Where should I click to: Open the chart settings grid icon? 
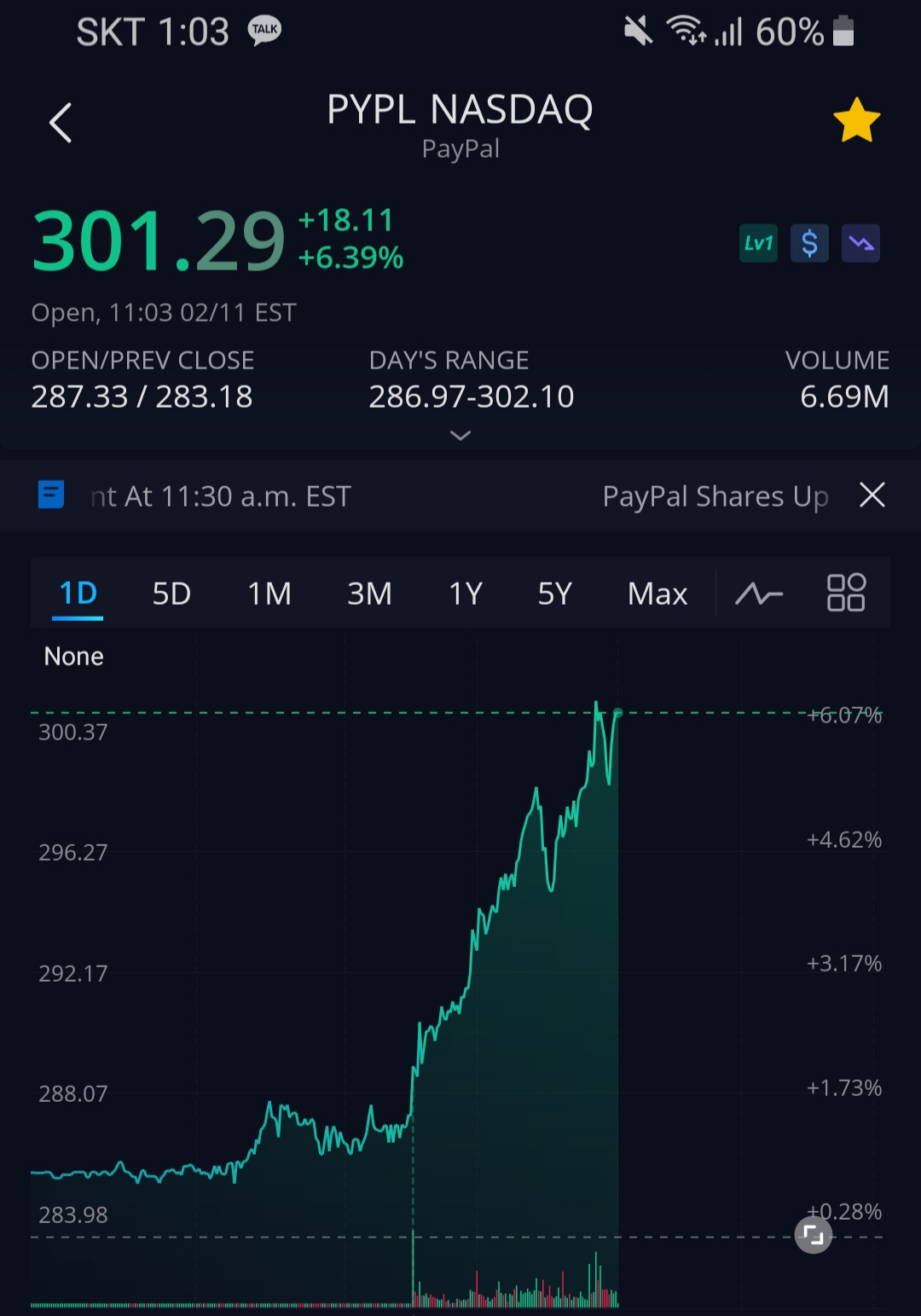846,593
